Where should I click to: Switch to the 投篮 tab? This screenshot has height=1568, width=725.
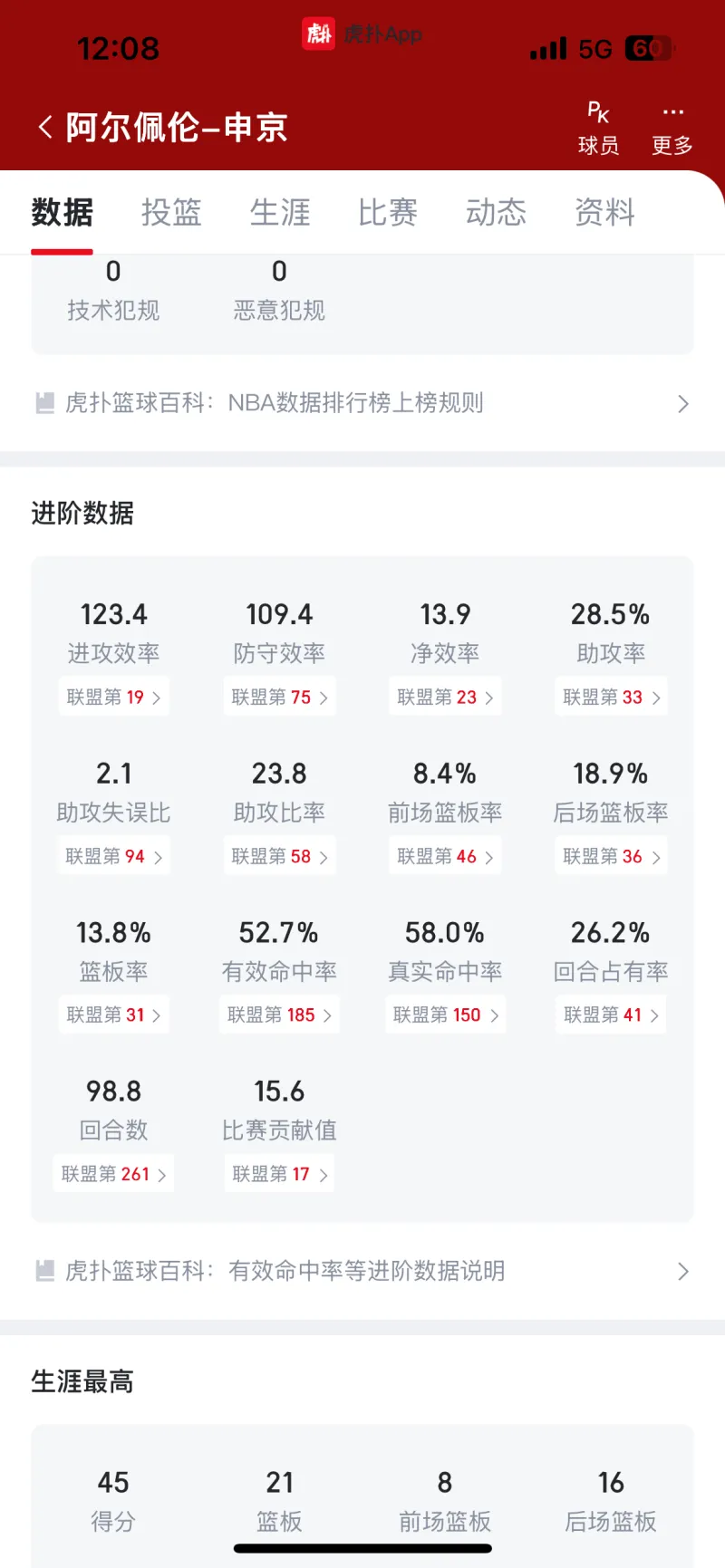(171, 213)
